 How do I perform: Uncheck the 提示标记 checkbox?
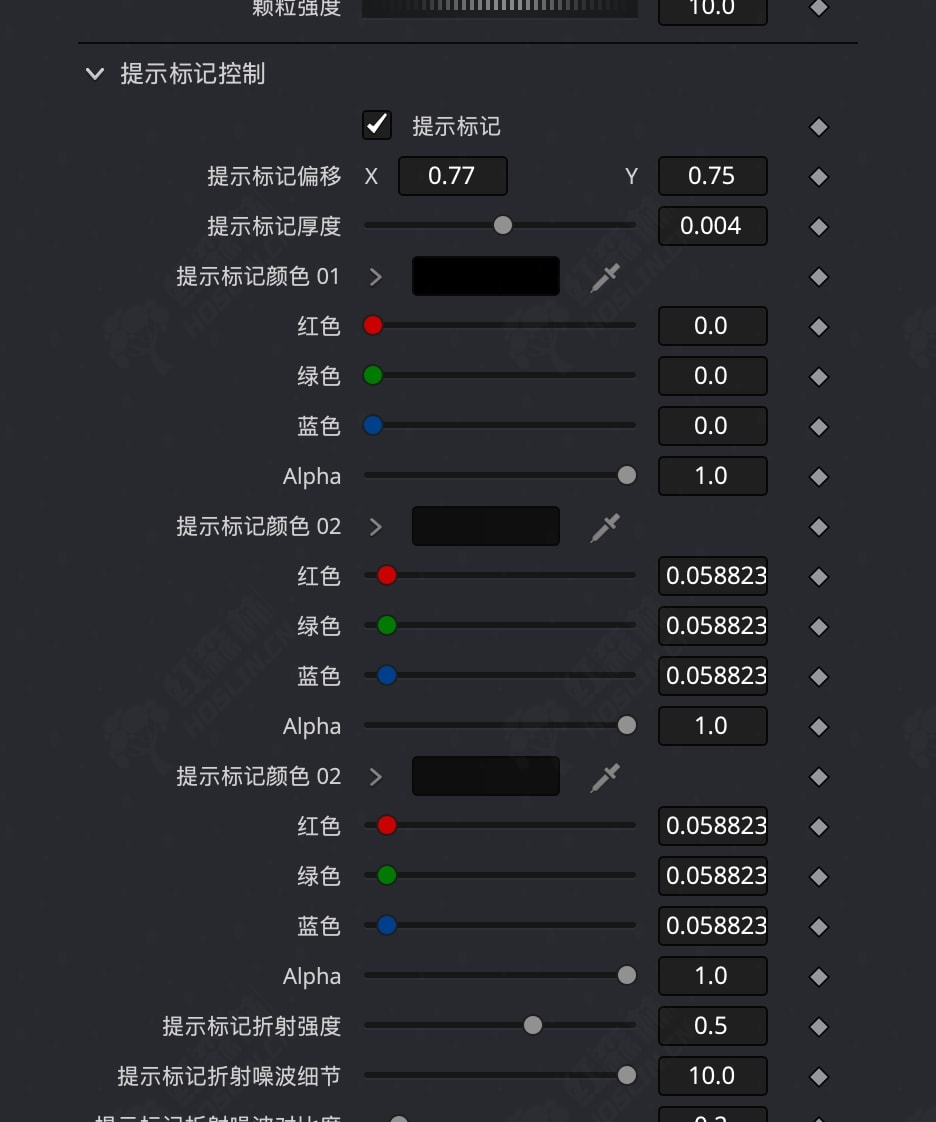(x=377, y=125)
